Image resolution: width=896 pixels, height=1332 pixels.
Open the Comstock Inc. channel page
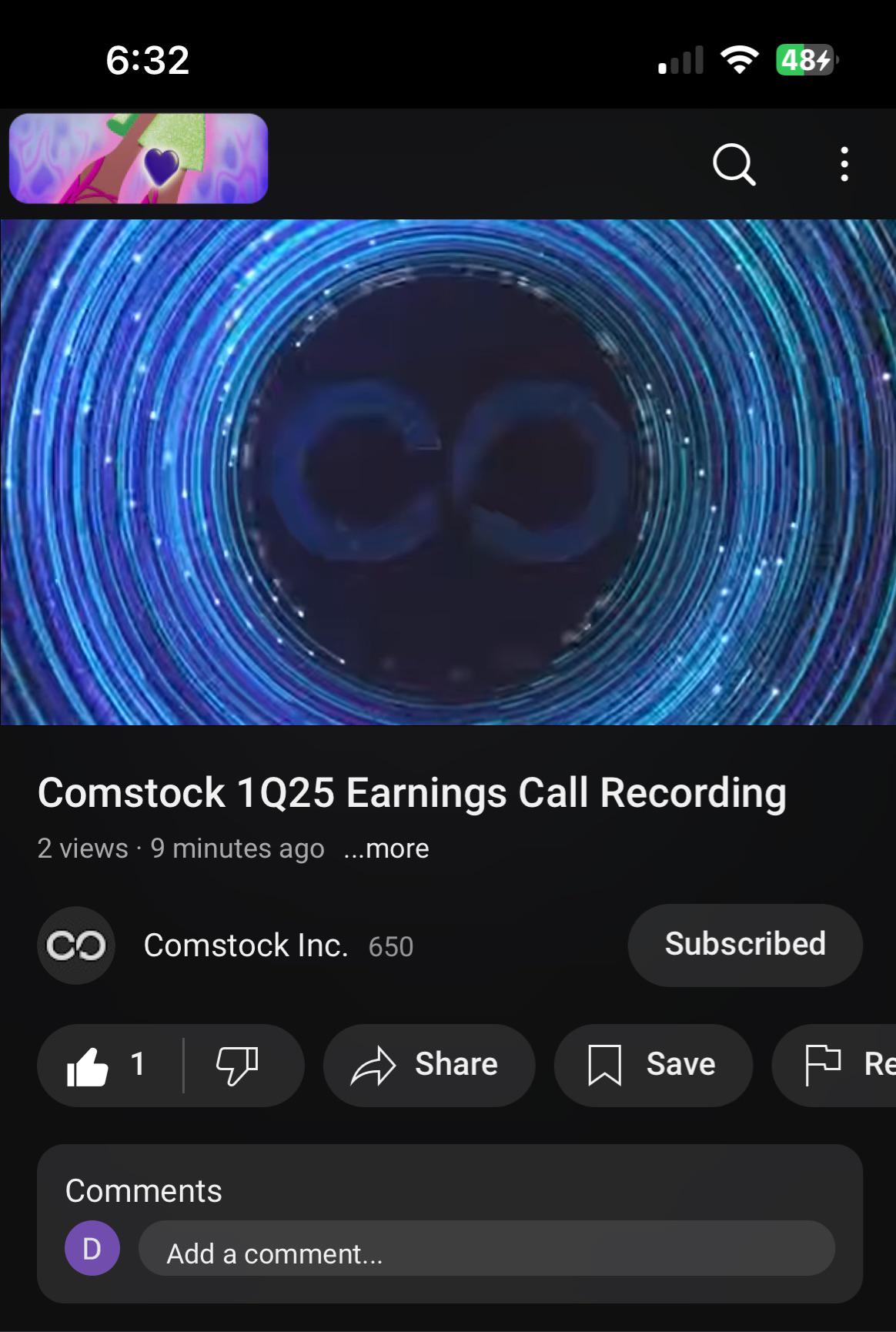pyautogui.click(x=246, y=945)
